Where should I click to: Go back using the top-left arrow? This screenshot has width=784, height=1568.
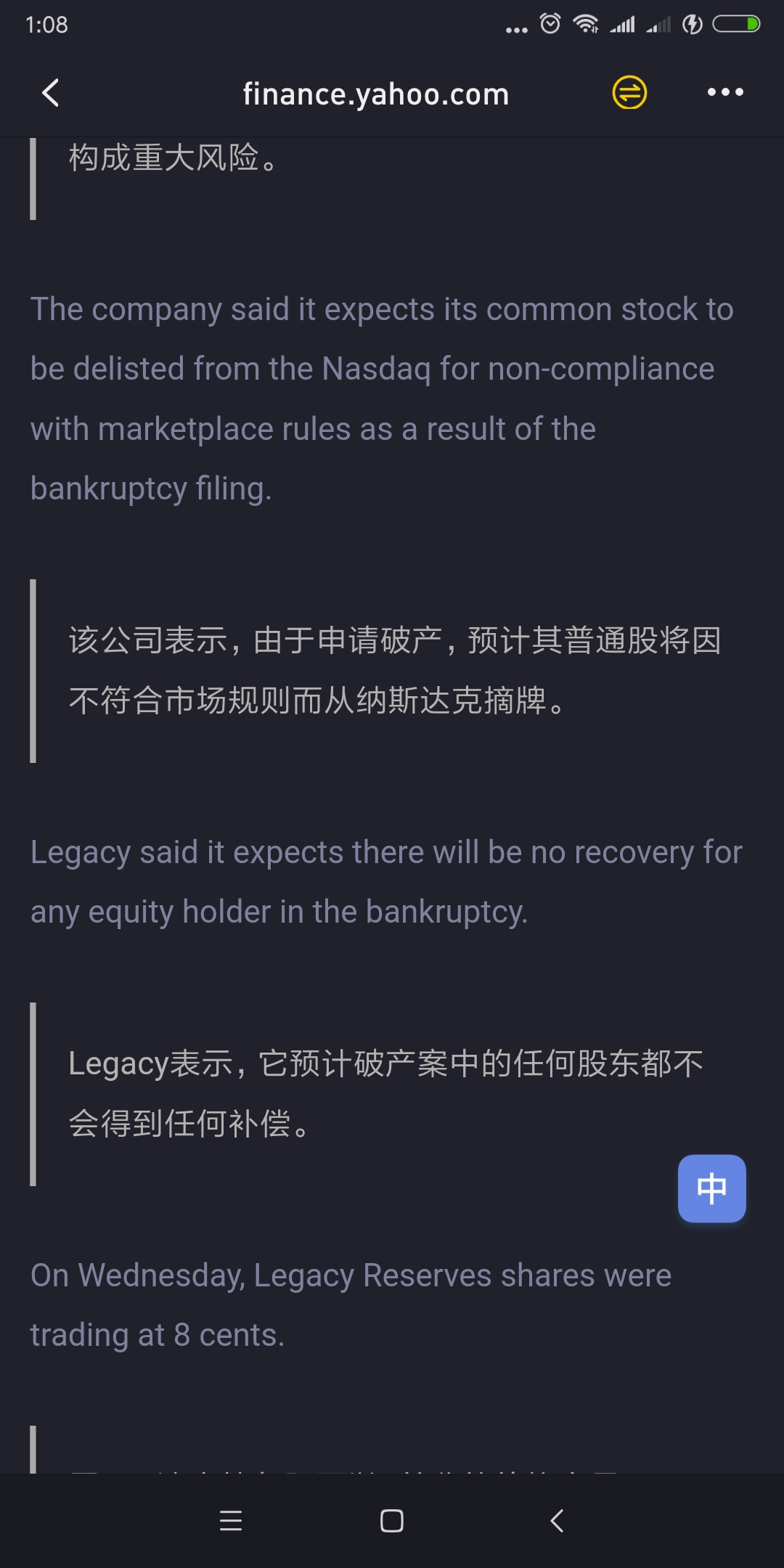[x=50, y=93]
